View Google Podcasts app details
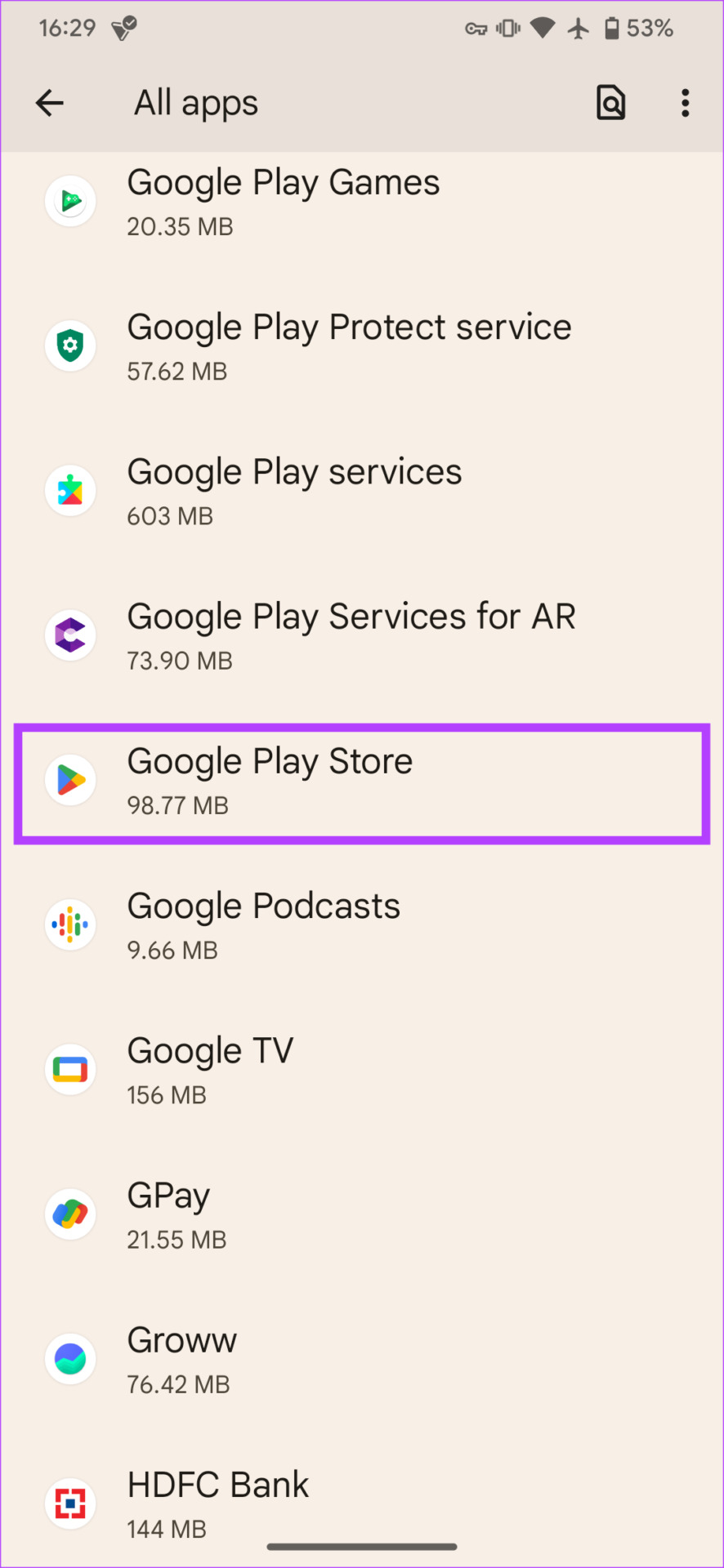Screen dimensions: 724x1568 pyautogui.click(x=362, y=925)
